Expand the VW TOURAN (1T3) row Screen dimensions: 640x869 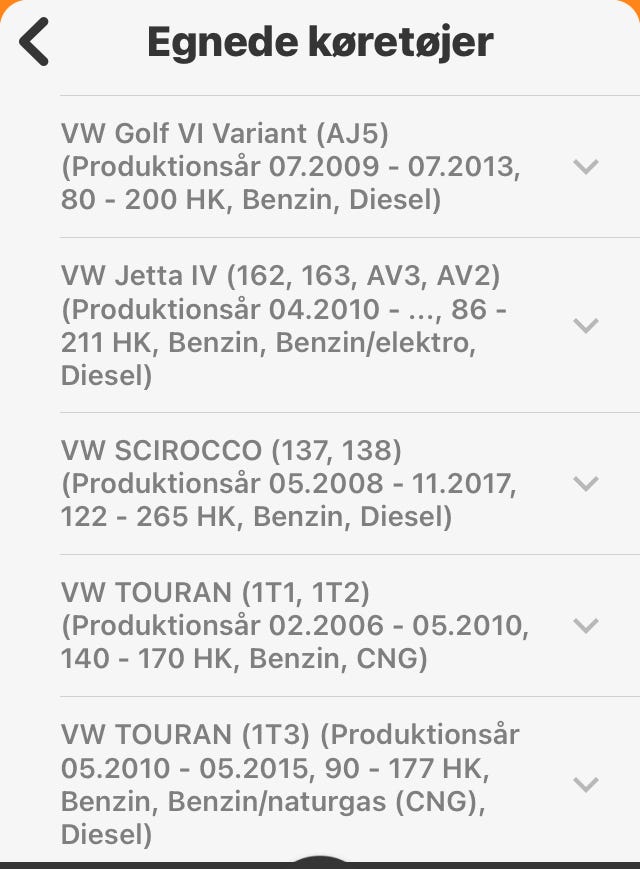[x=586, y=784]
